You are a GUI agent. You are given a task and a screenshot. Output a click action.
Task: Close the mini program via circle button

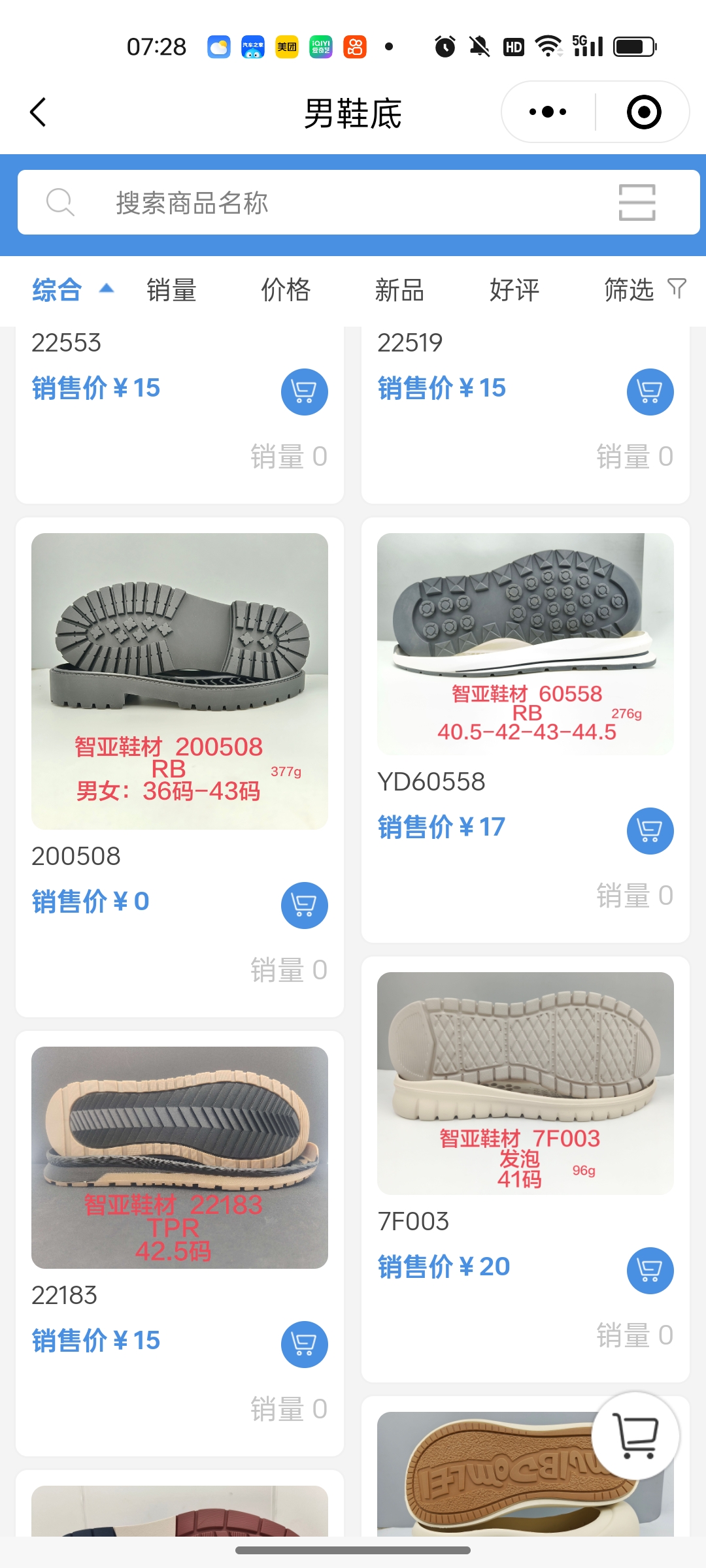pyautogui.click(x=643, y=112)
